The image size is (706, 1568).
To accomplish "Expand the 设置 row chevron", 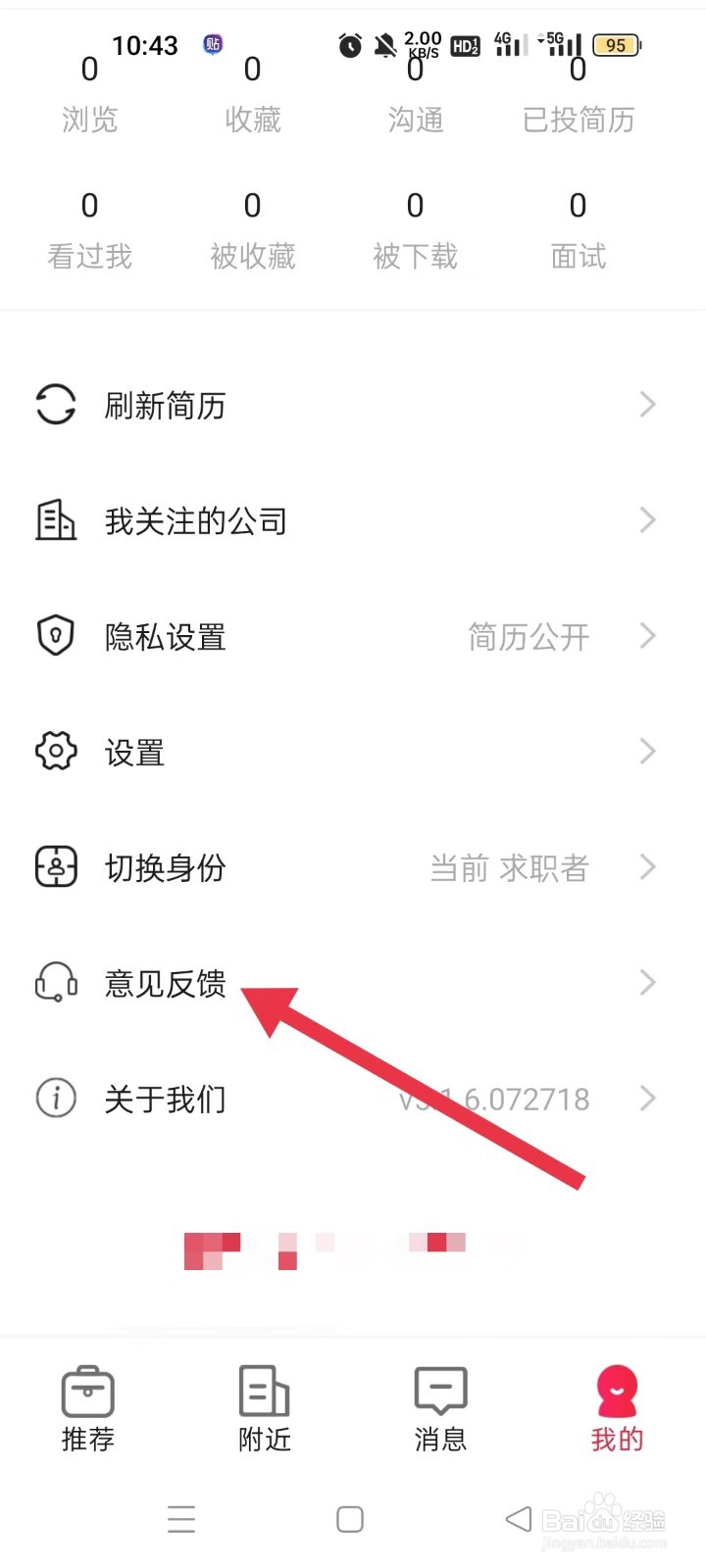I will (646, 752).
